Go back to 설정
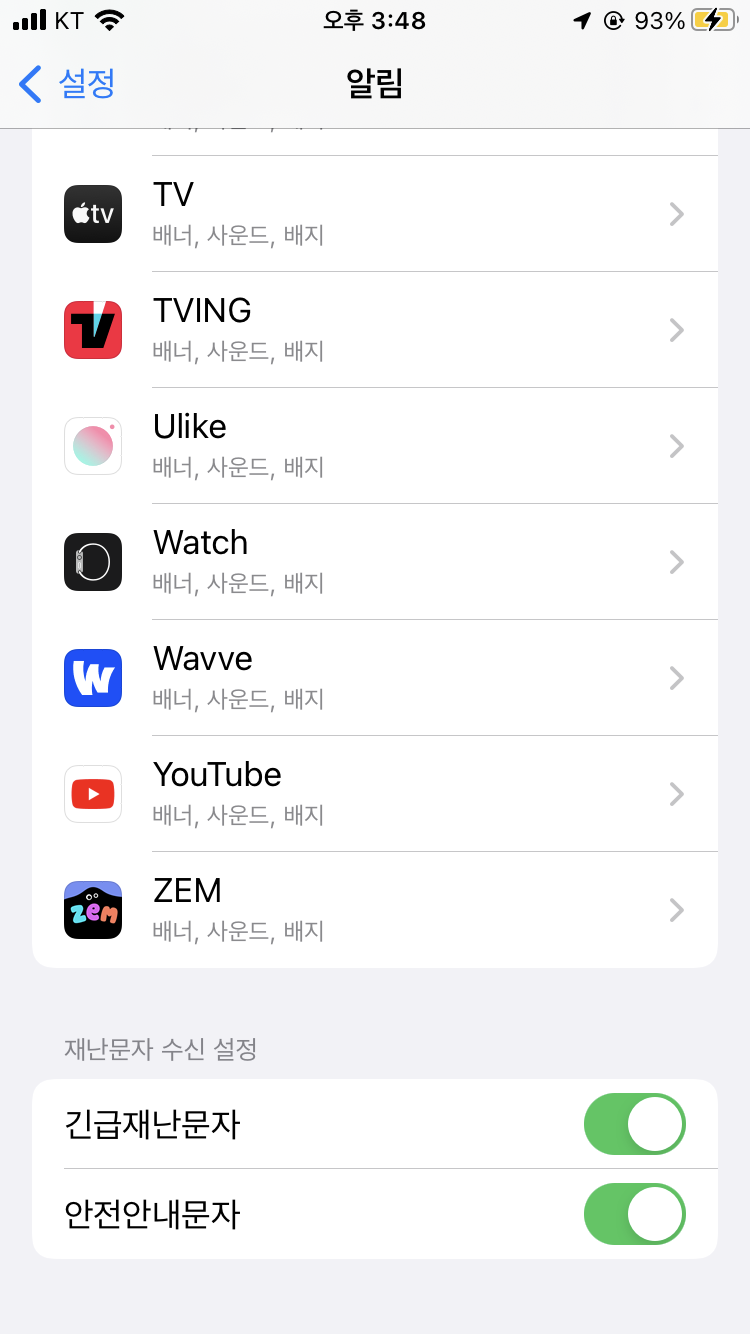 [x=67, y=84]
